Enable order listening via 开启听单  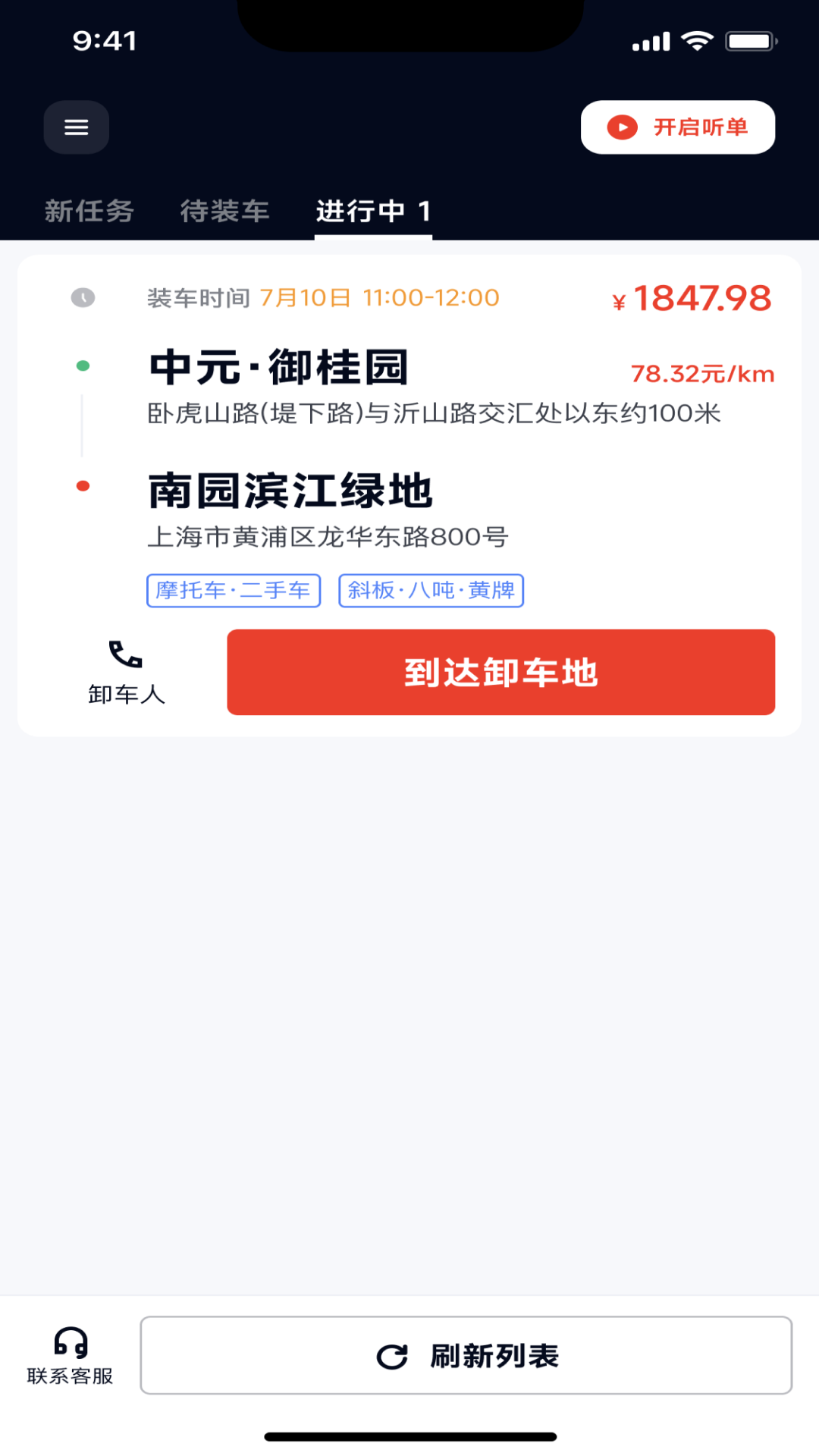[x=677, y=127]
